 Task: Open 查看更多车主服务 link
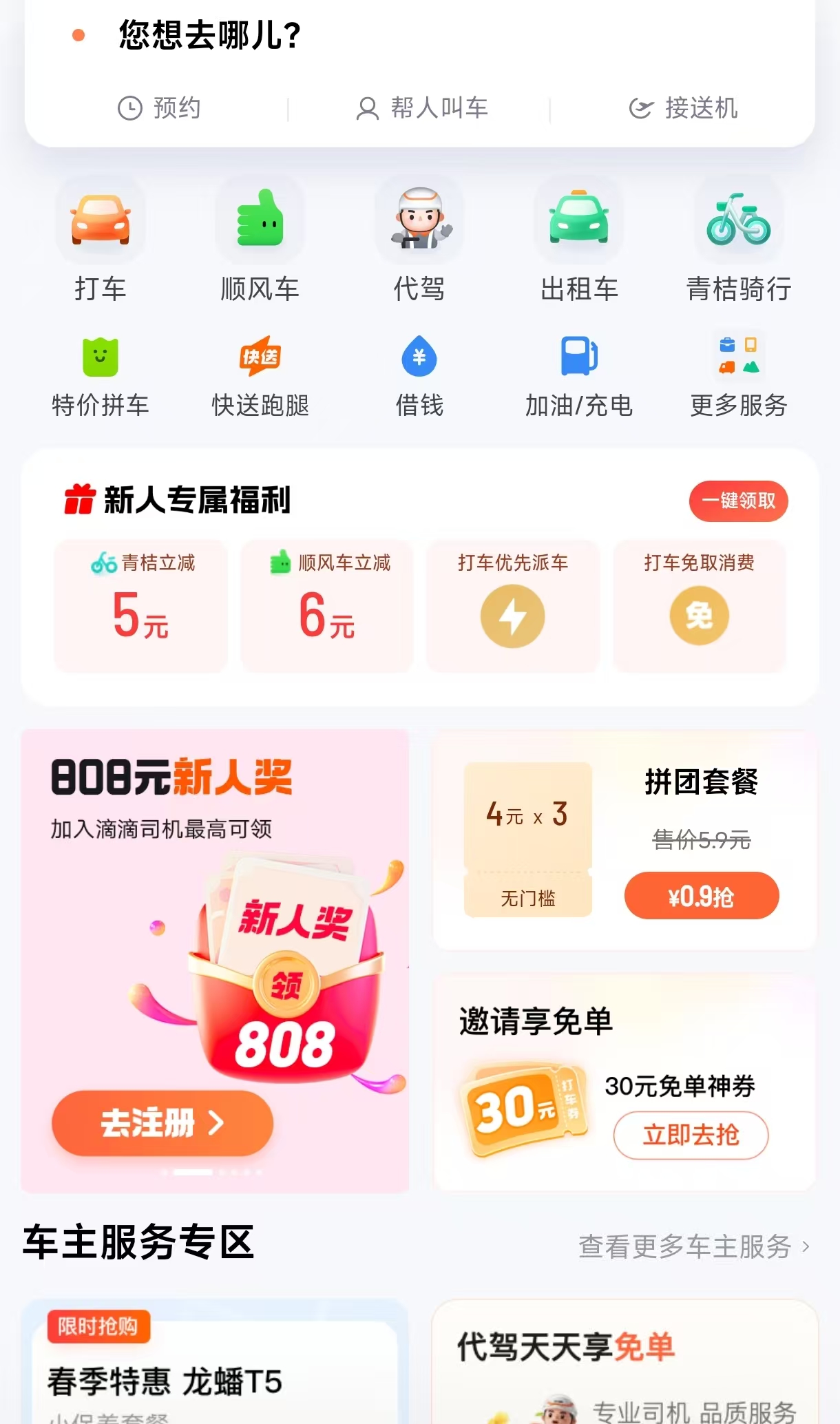[x=693, y=1246]
